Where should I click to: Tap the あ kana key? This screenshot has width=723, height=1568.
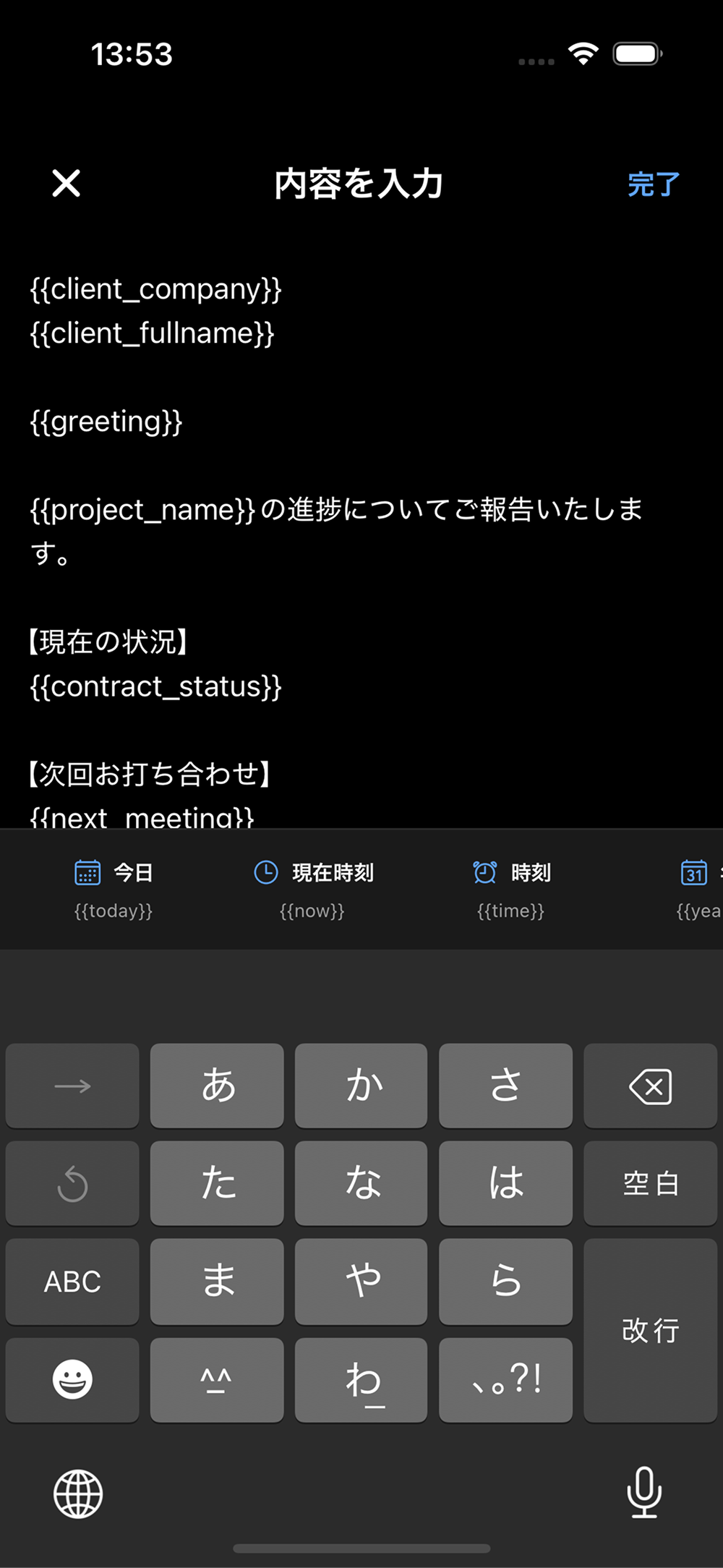coord(216,1086)
